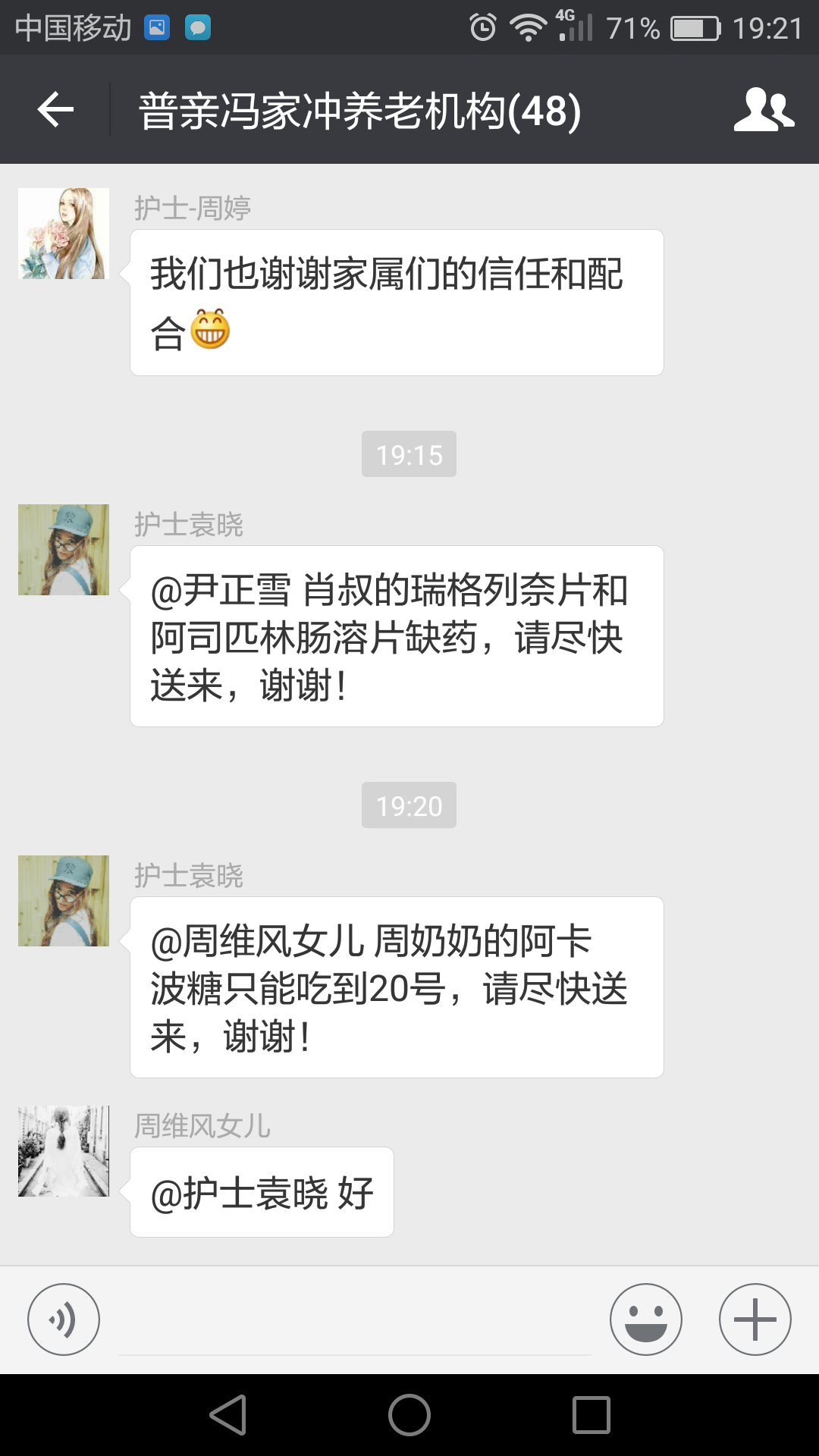View 周维风女儿's profile avatar
This screenshot has width=819, height=1456.
tap(64, 1151)
